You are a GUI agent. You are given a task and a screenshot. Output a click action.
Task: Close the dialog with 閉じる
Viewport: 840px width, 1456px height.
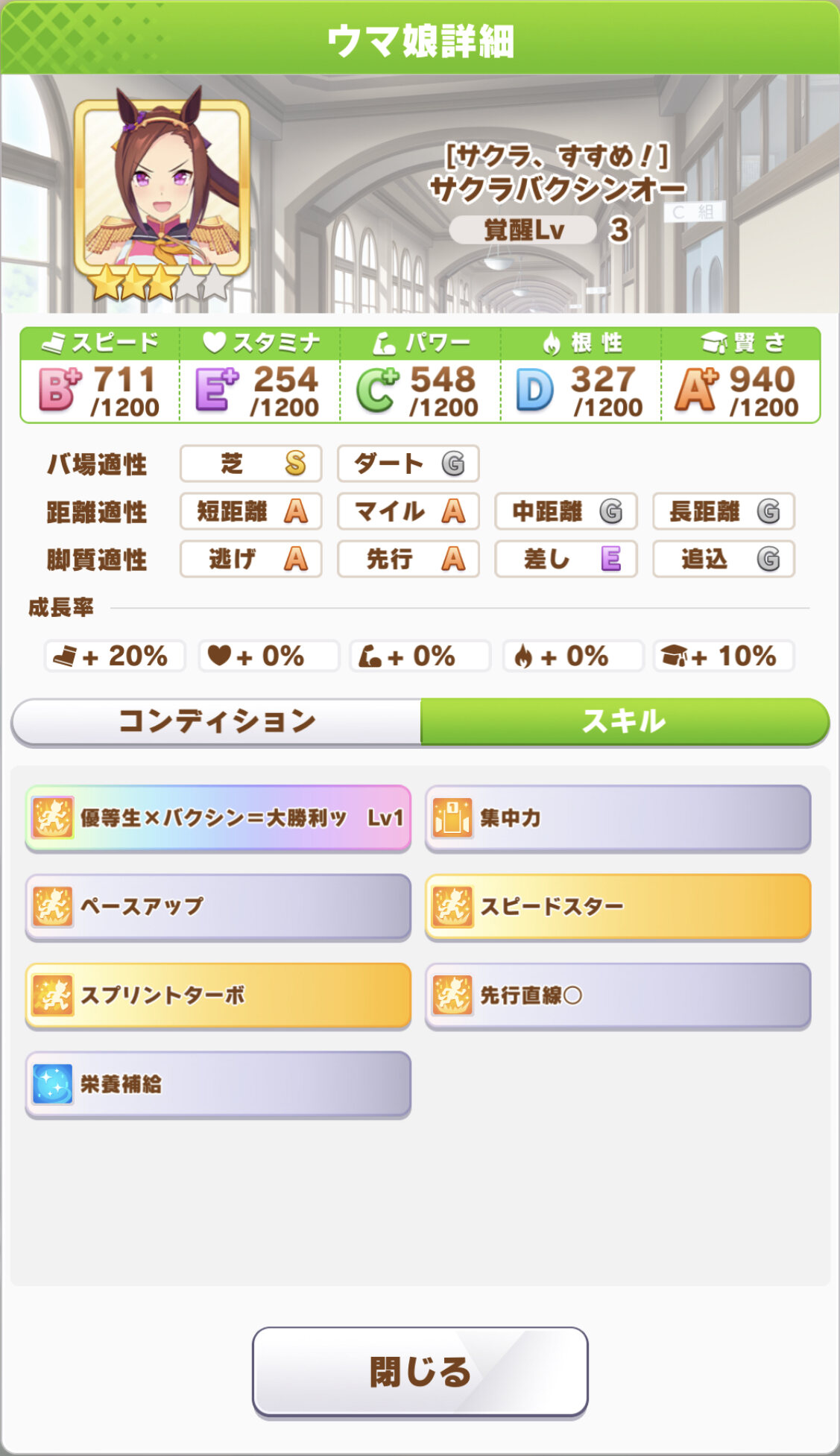[x=420, y=1372]
